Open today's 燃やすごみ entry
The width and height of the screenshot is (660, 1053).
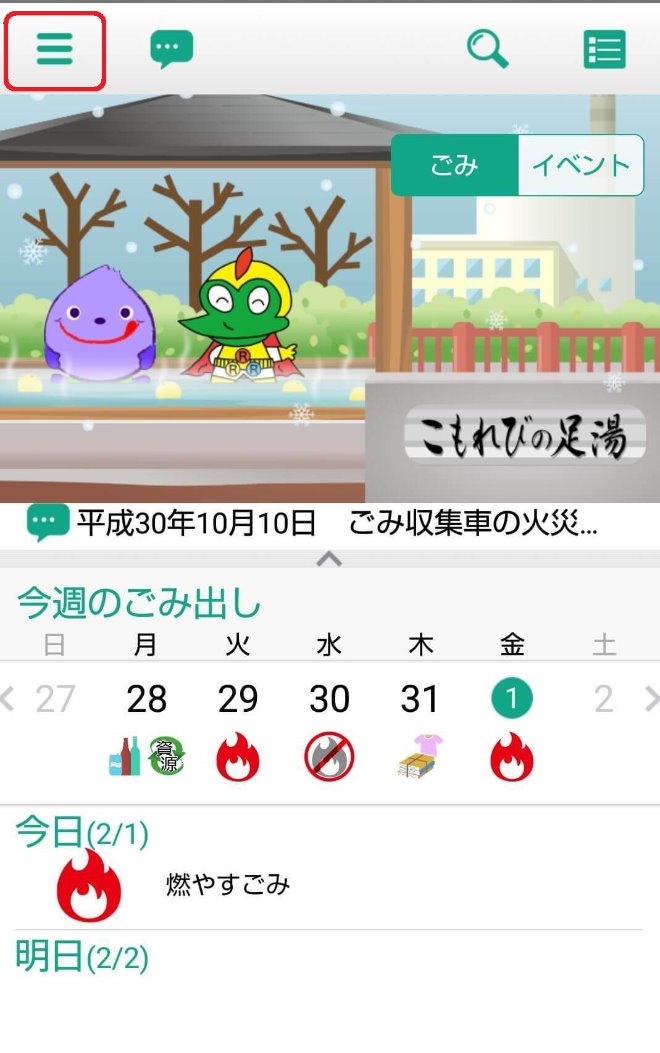(x=228, y=885)
